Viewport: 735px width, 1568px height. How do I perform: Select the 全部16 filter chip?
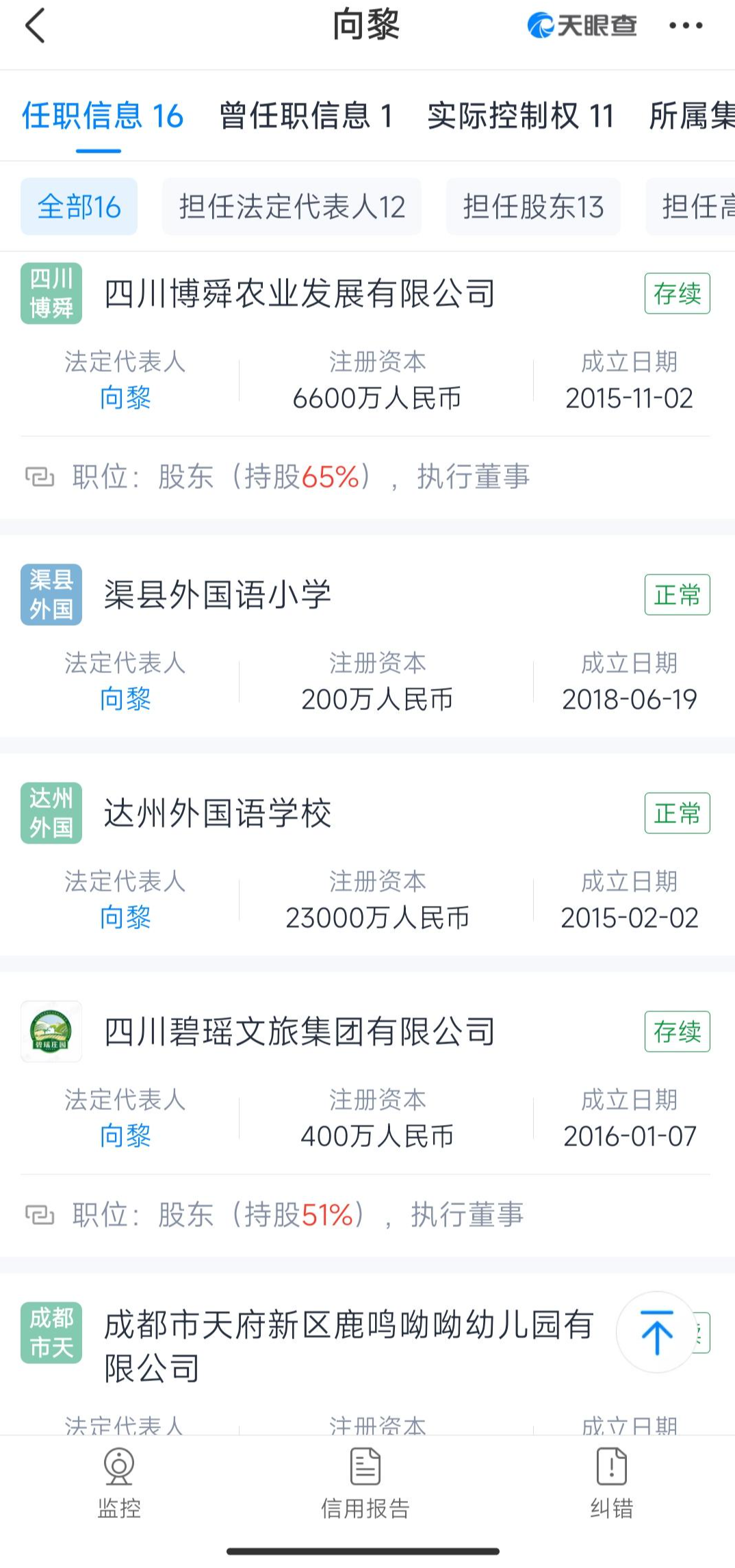(78, 207)
